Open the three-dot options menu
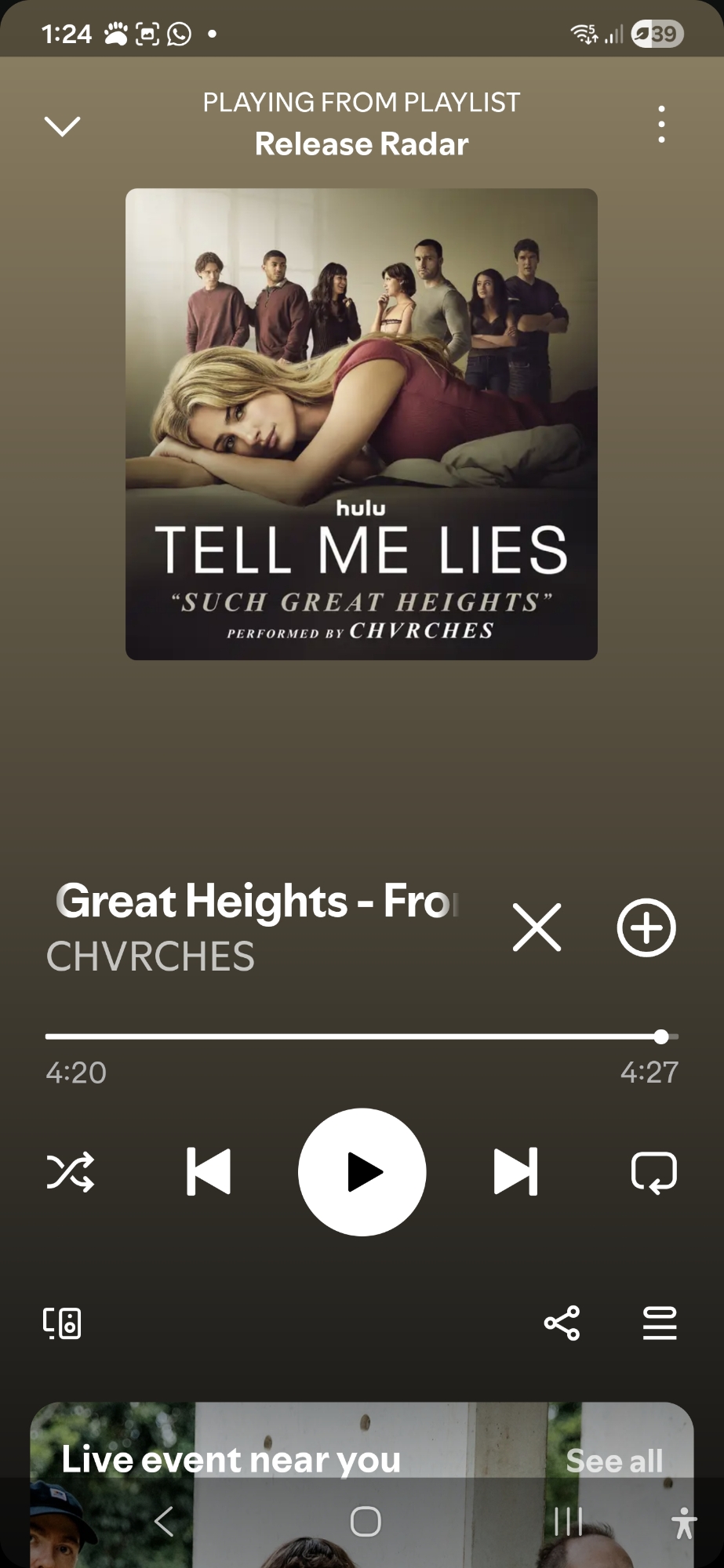 pyautogui.click(x=661, y=125)
